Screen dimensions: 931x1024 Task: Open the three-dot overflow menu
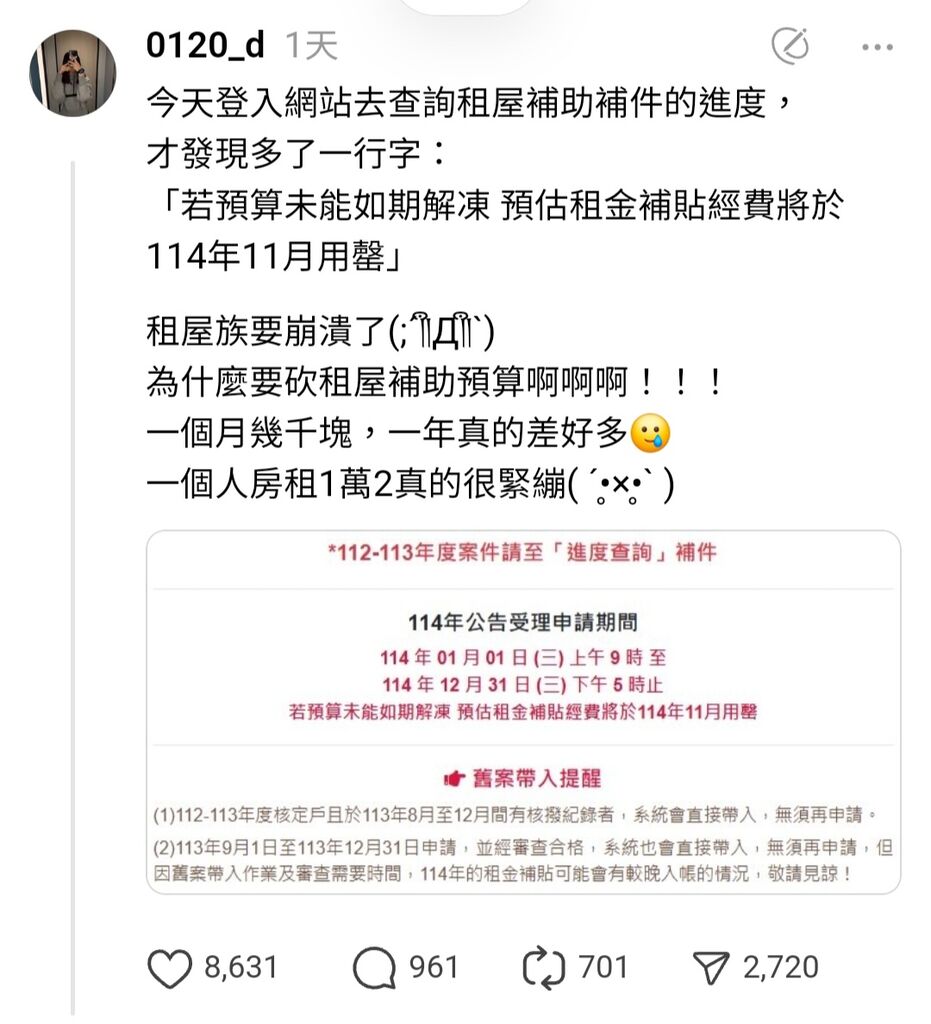pyautogui.click(x=876, y=47)
